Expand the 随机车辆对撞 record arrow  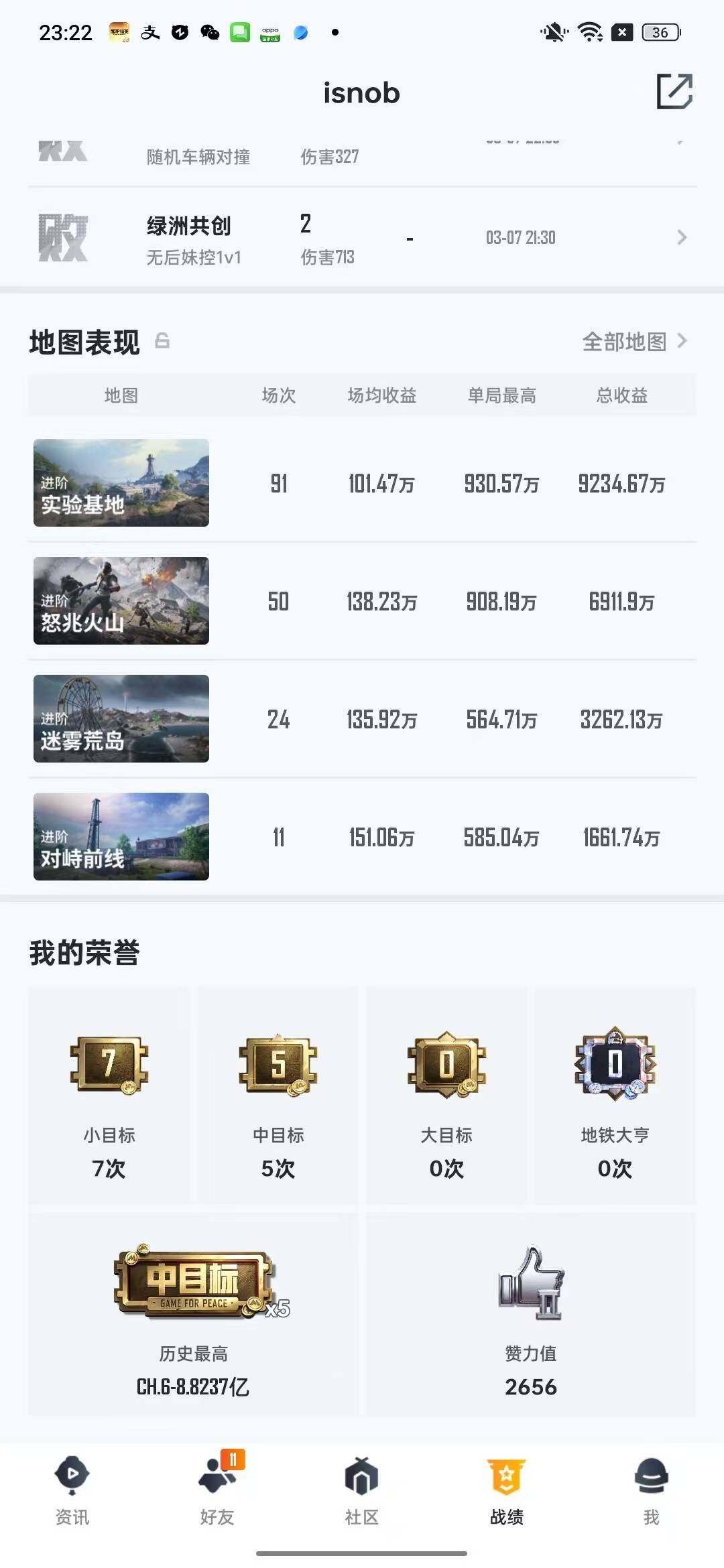[682, 143]
